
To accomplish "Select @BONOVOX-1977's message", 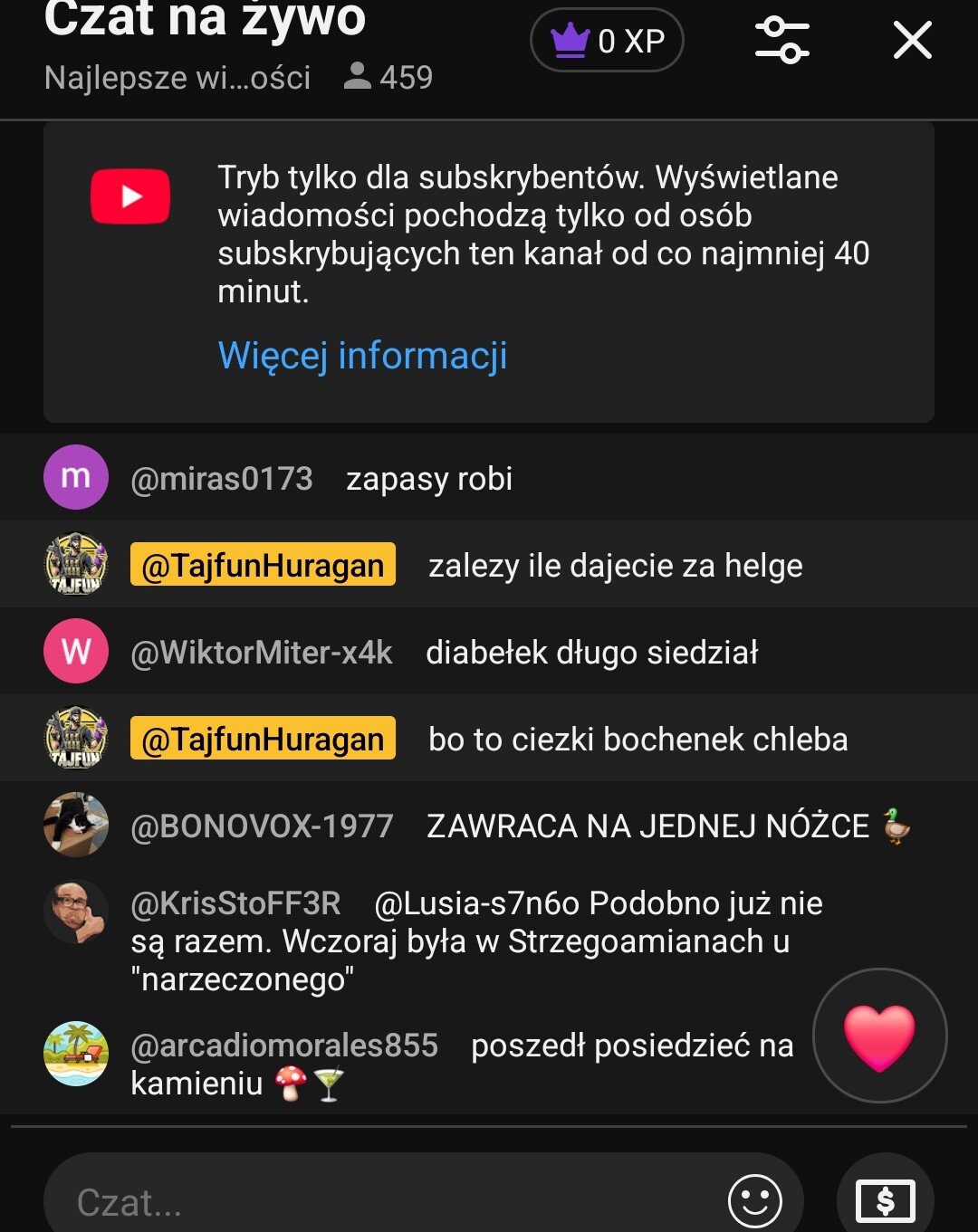I will 647,826.
